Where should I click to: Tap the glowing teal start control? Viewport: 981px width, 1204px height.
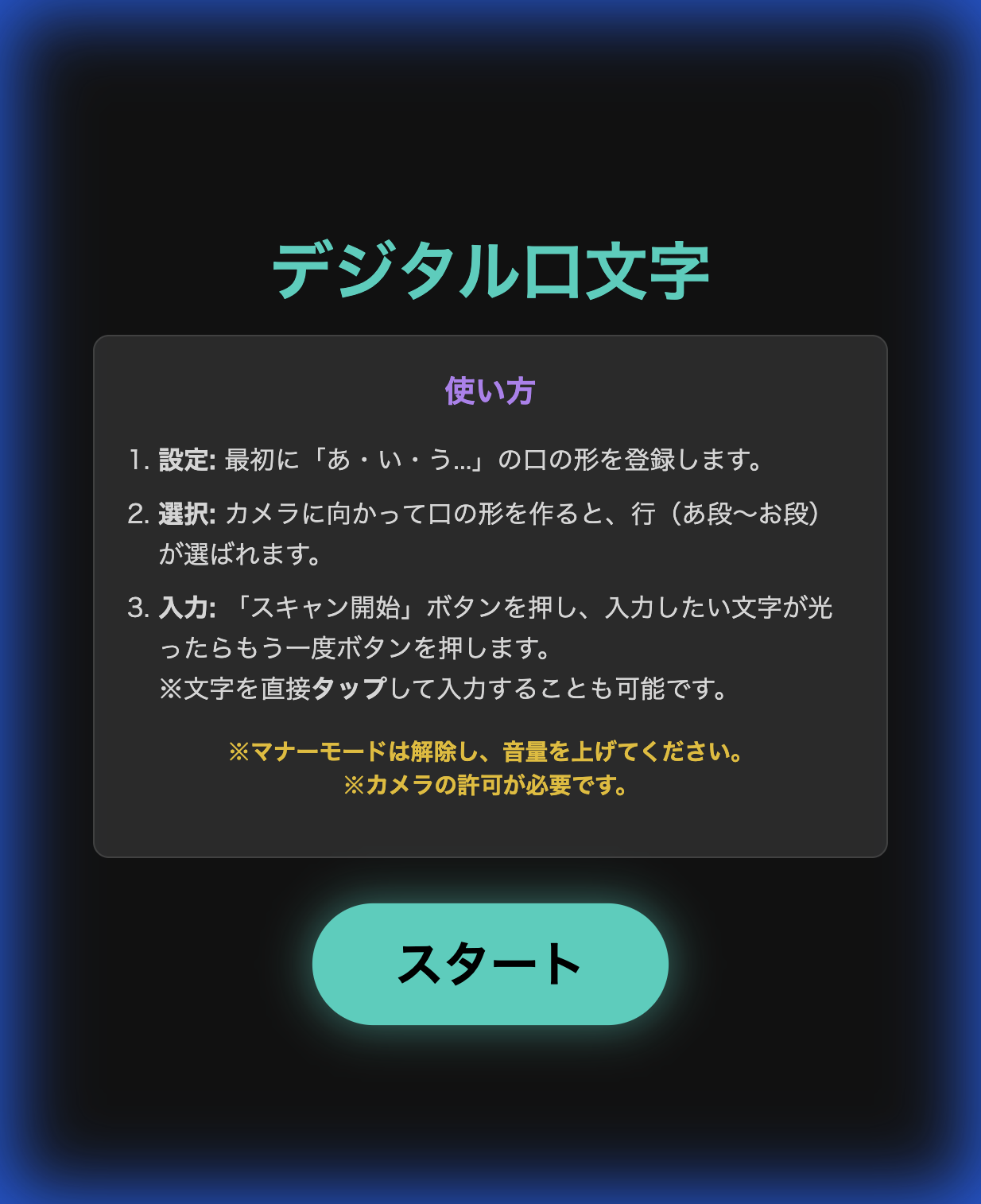pos(490,962)
